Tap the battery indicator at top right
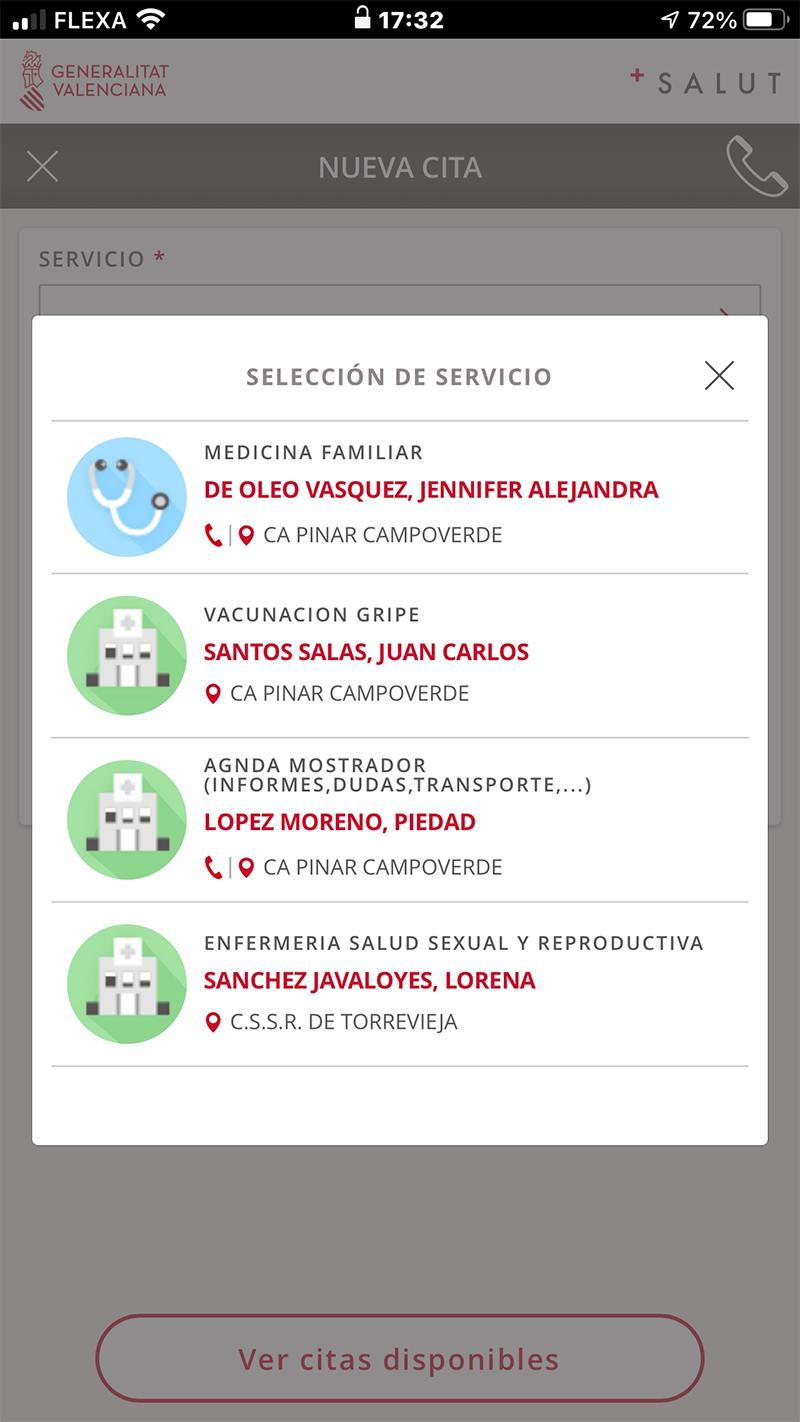Image resolution: width=800 pixels, height=1422 pixels. click(x=763, y=18)
